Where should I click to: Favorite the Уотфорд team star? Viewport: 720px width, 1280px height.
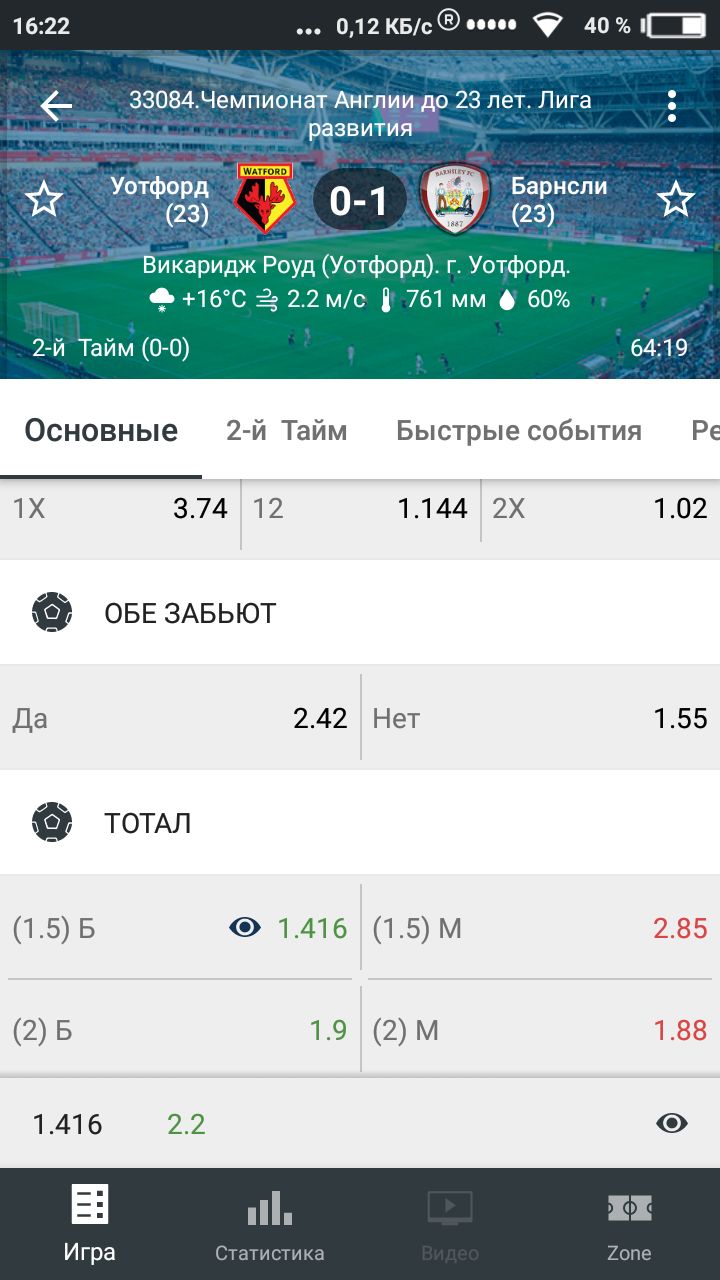(x=44, y=200)
